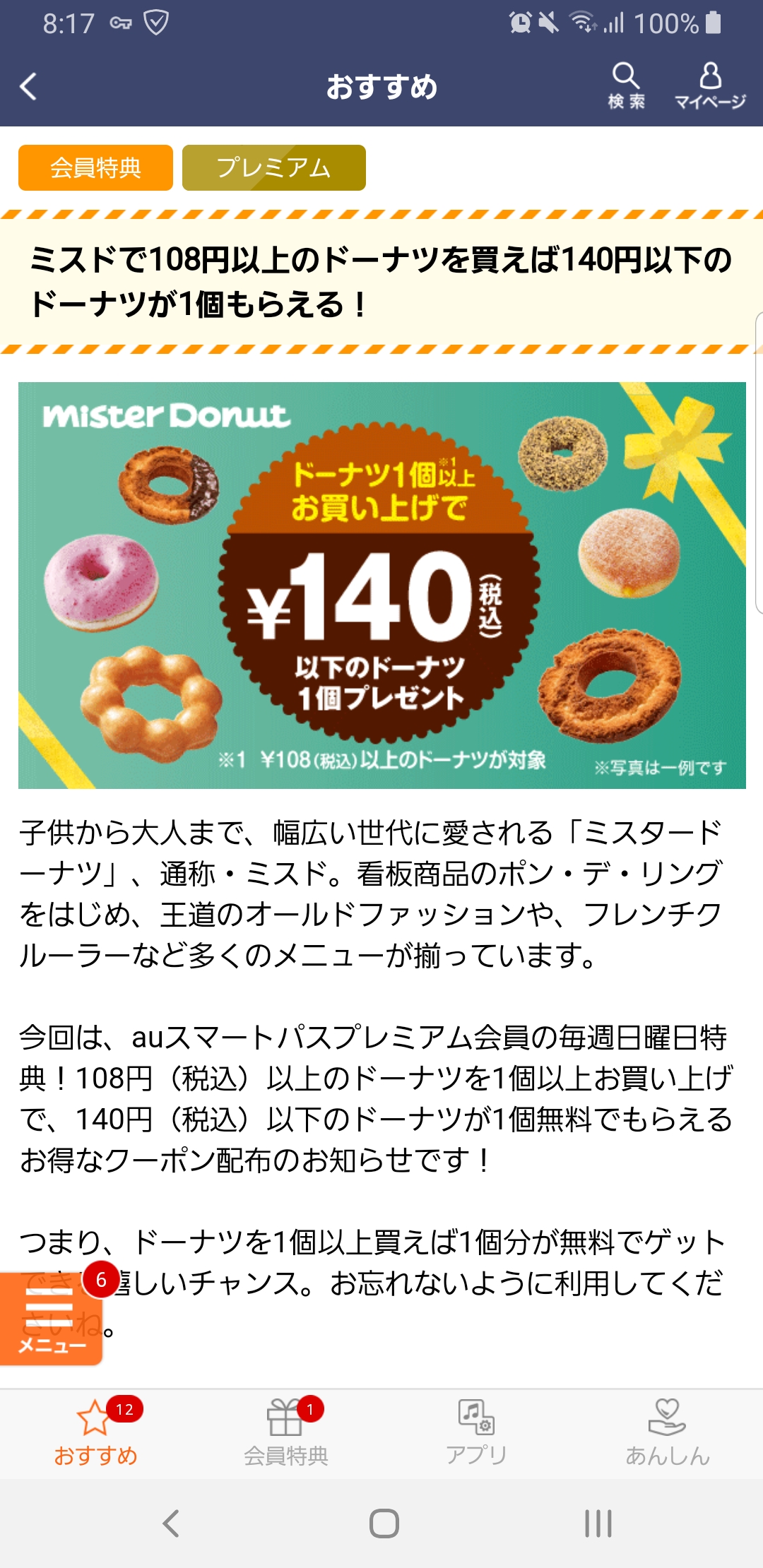The image size is (763, 1568).
Task: Open 検索 search
Action: [626, 85]
